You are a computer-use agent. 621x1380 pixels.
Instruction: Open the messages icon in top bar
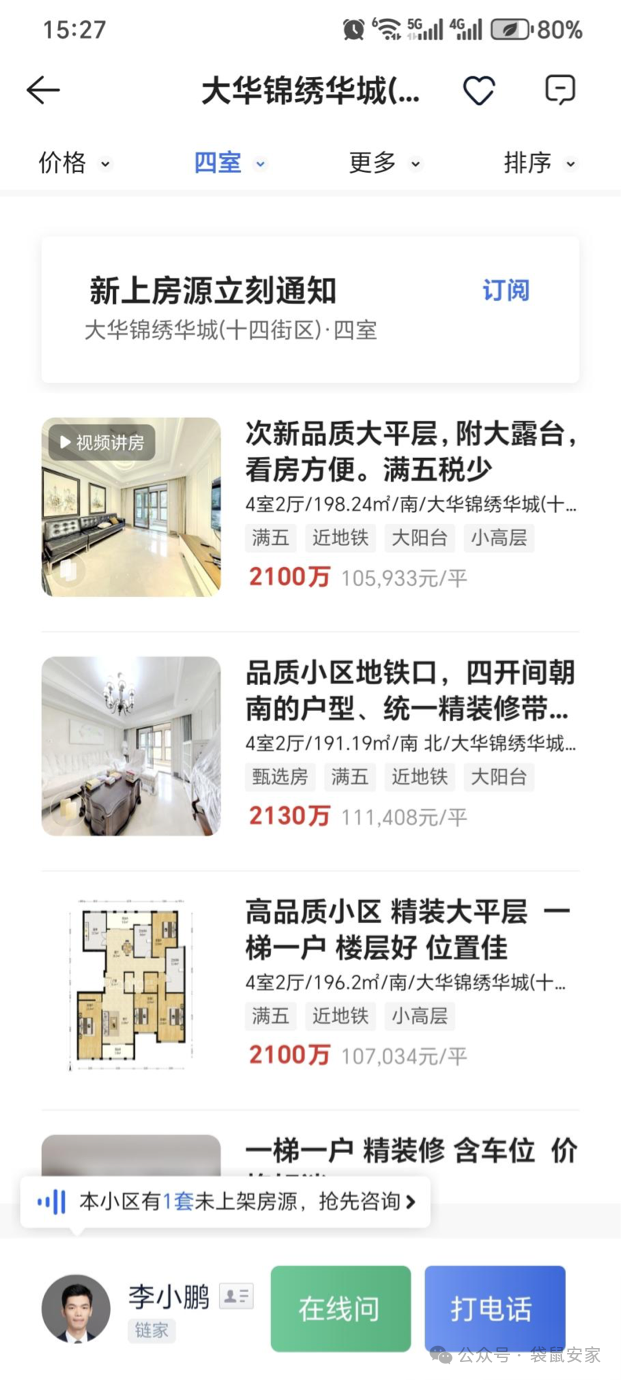560,90
